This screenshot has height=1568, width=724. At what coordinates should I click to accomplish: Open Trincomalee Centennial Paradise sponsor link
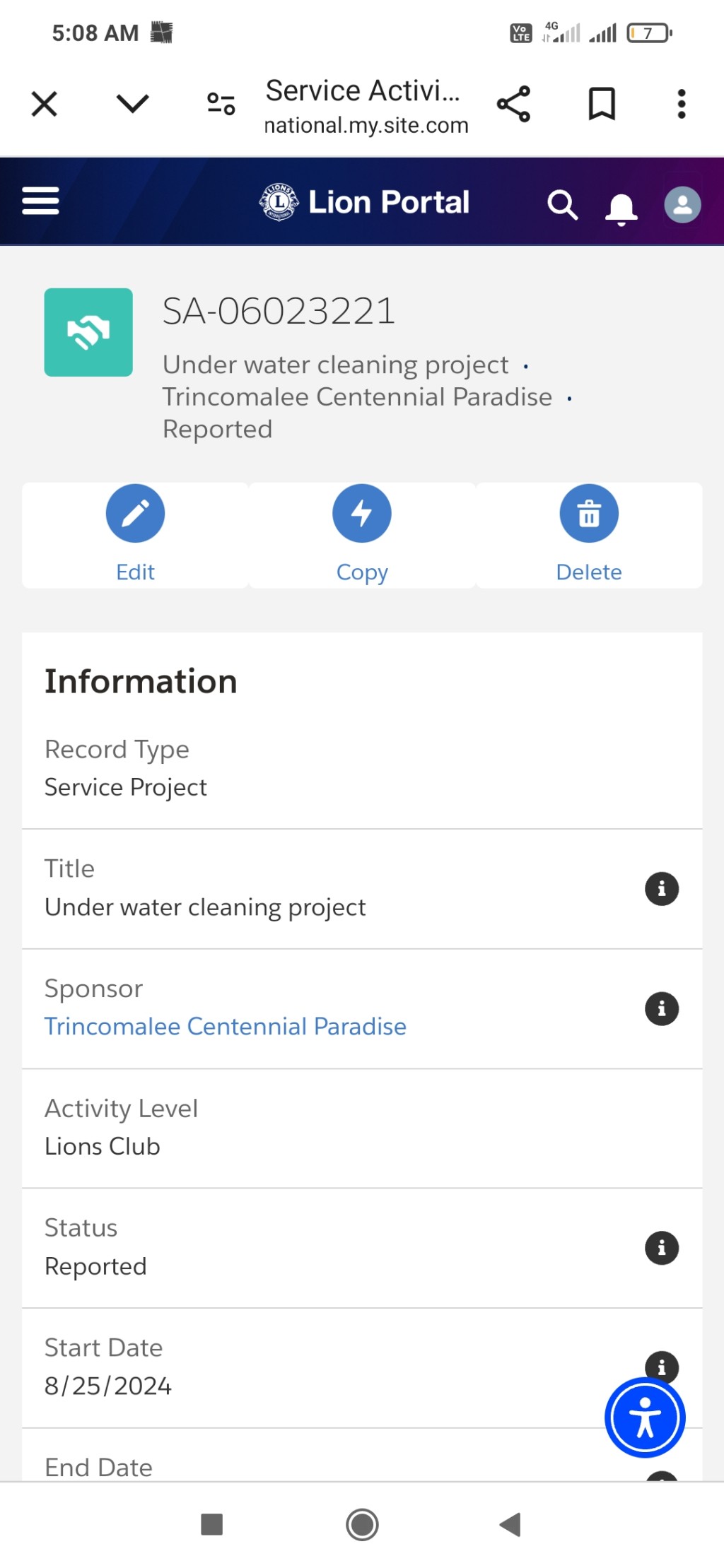click(226, 1027)
